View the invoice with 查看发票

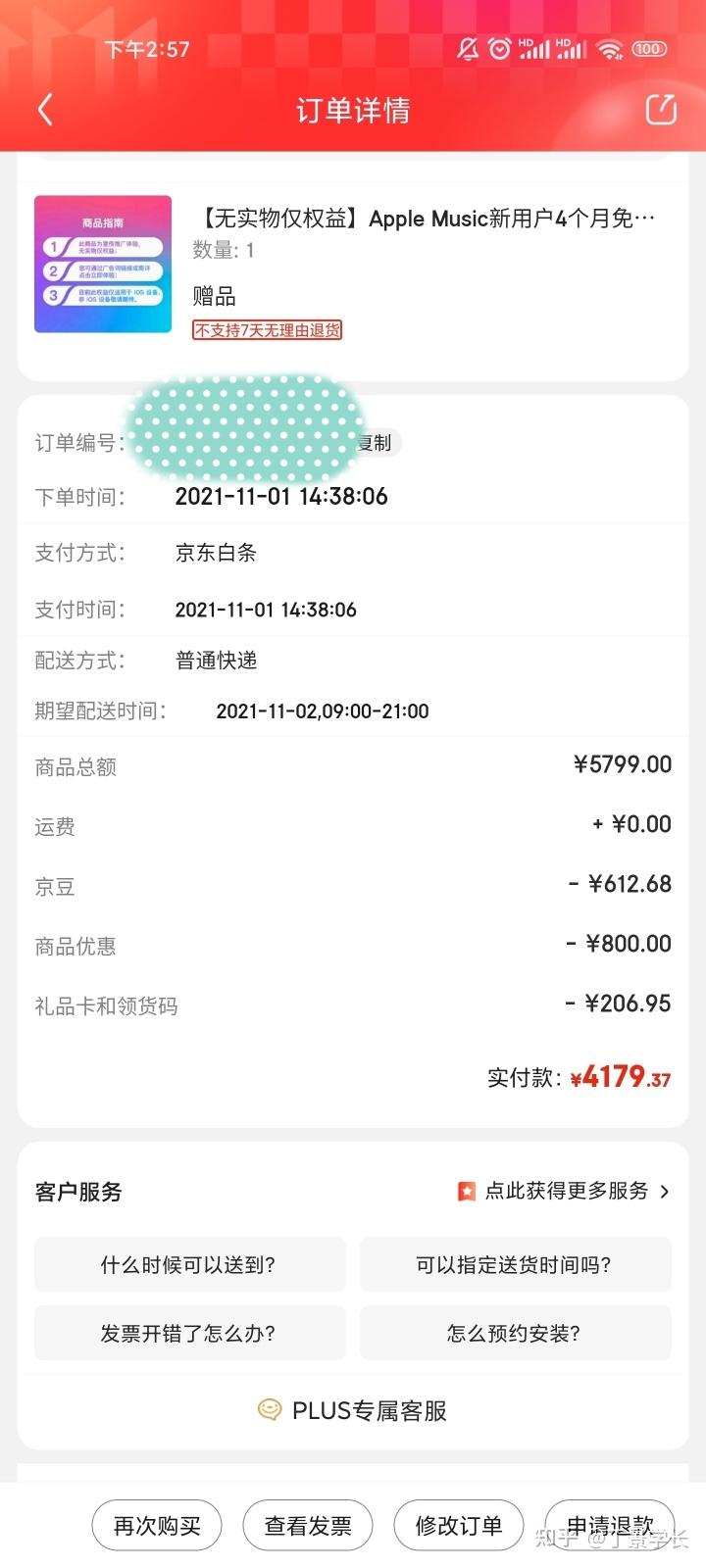(x=308, y=1526)
